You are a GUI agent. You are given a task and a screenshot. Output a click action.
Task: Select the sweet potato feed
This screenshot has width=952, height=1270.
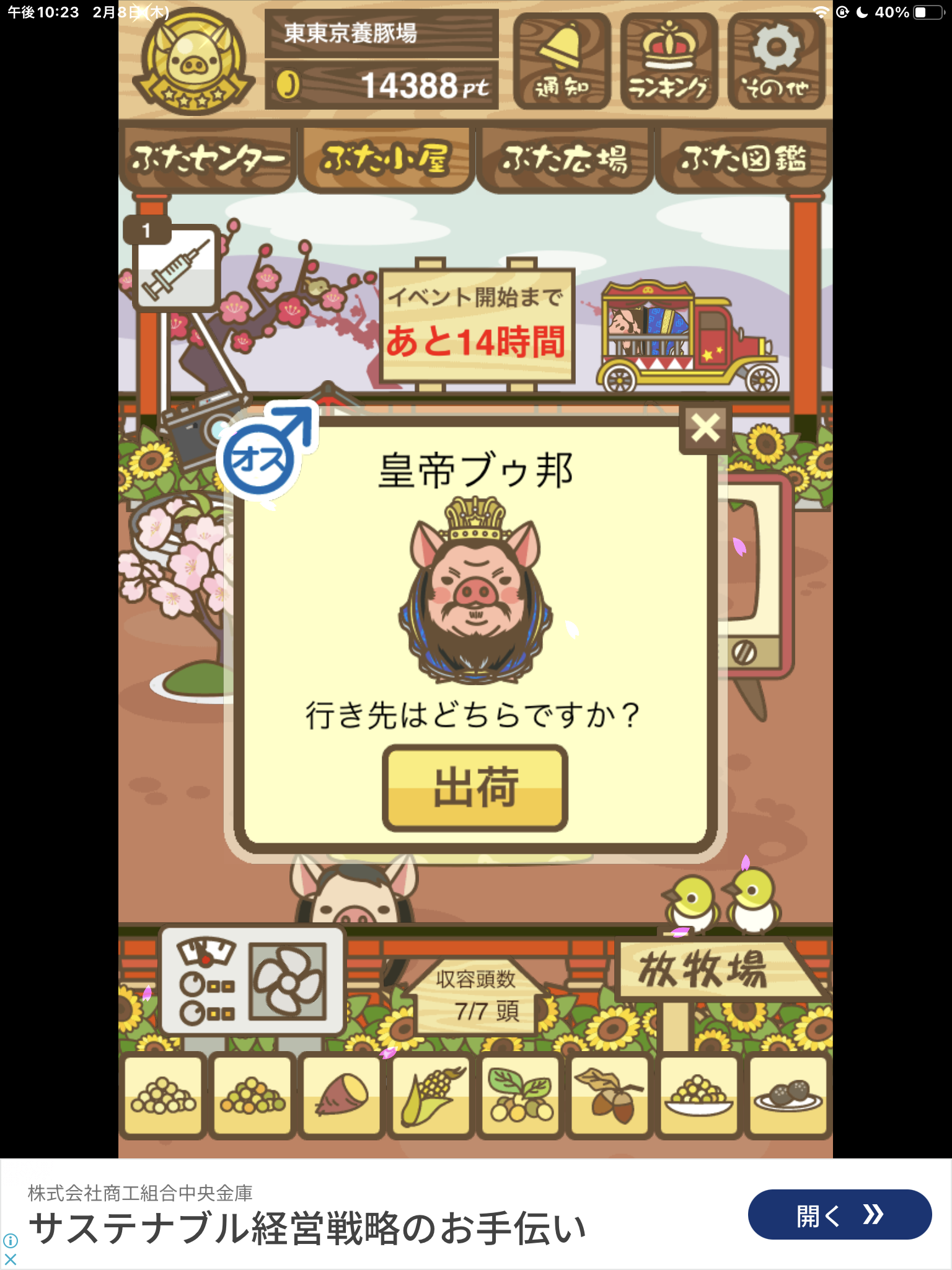click(341, 1096)
